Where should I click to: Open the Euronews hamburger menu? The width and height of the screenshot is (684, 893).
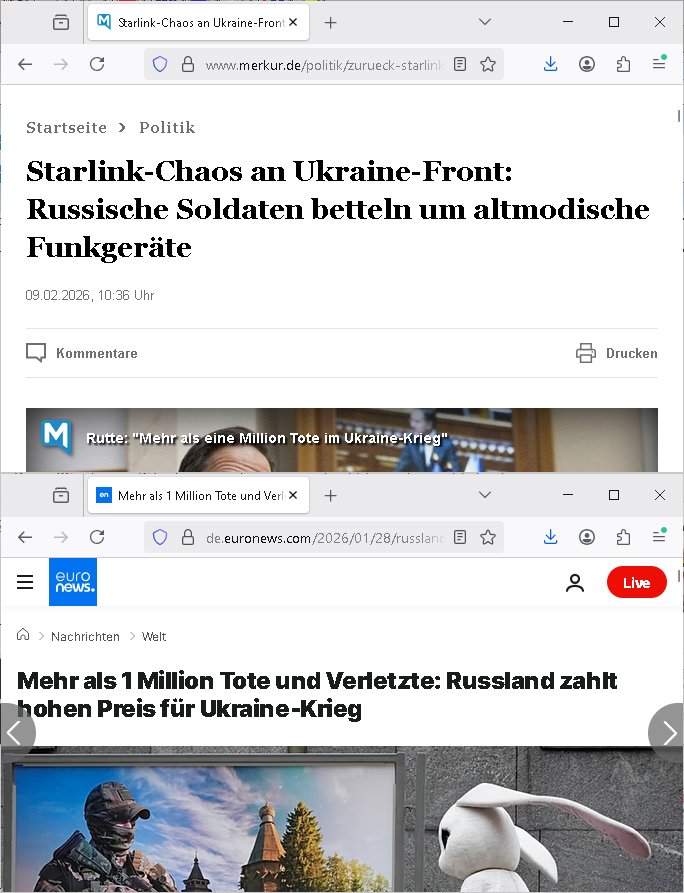pyautogui.click(x=25, y=582)
